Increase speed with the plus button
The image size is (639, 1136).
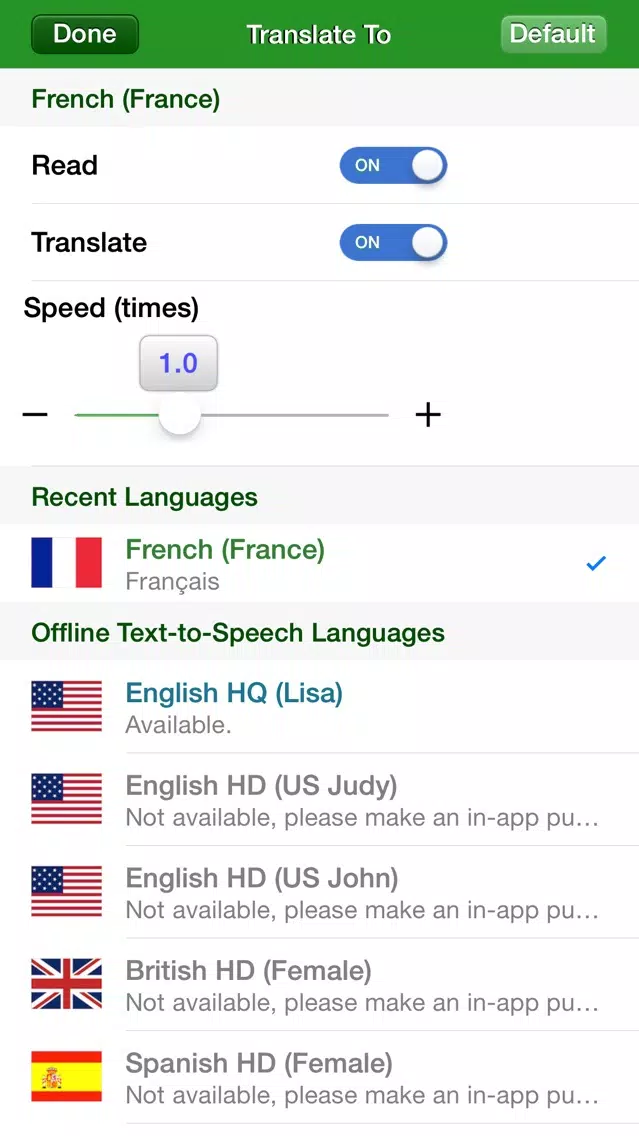click(x=428, y=414)
